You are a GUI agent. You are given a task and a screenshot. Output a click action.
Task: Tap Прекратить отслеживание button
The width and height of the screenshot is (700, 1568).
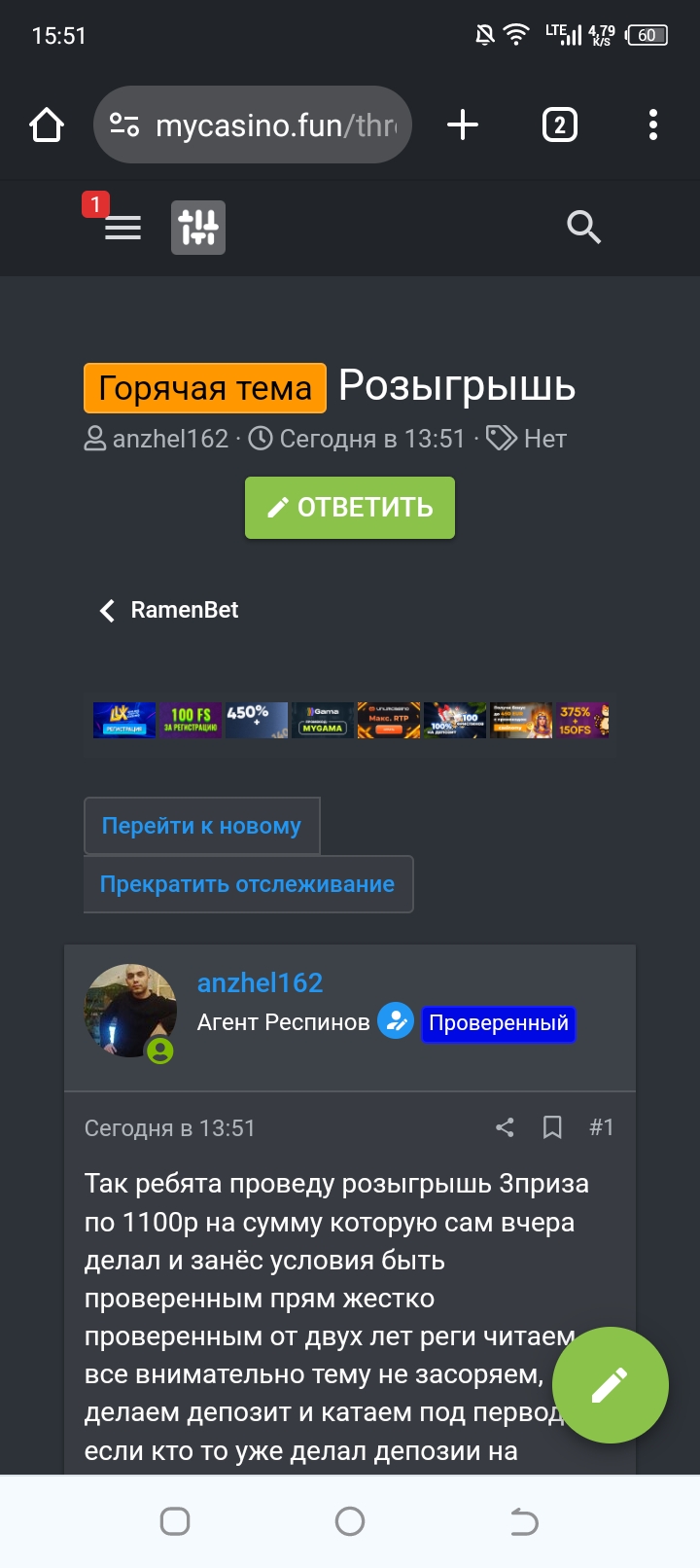coord(248,884)
